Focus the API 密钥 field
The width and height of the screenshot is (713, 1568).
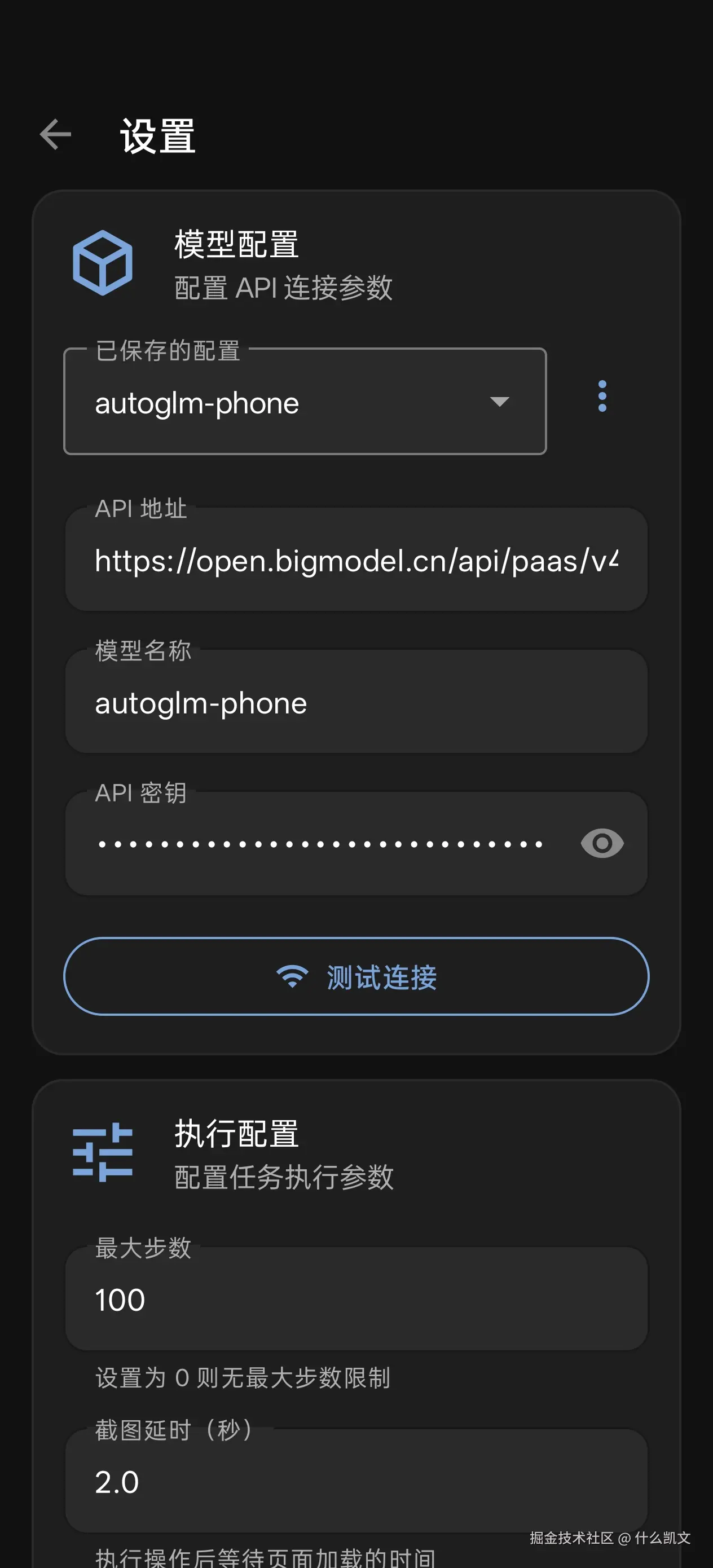(x=320, y=844)
